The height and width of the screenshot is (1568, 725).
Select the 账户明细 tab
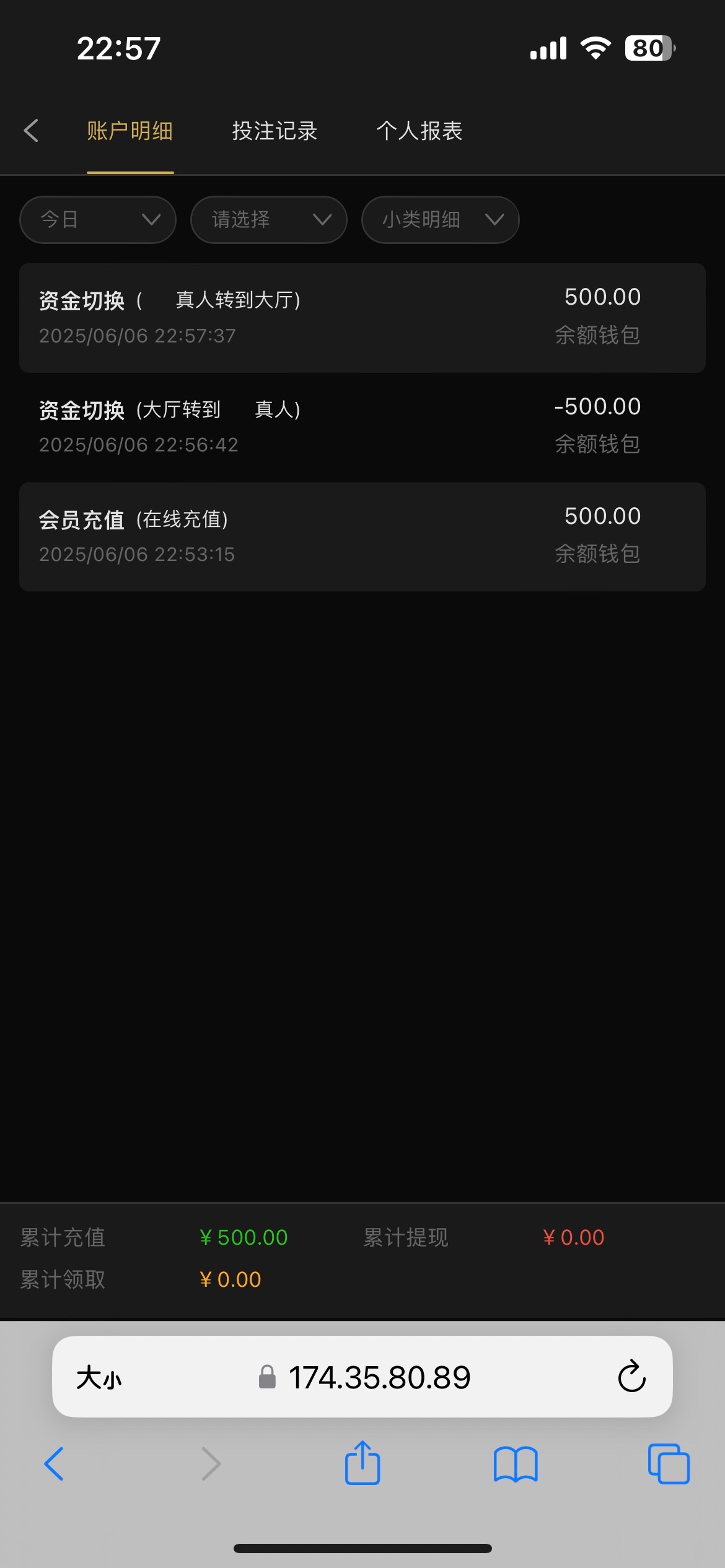tap(130, 131)
